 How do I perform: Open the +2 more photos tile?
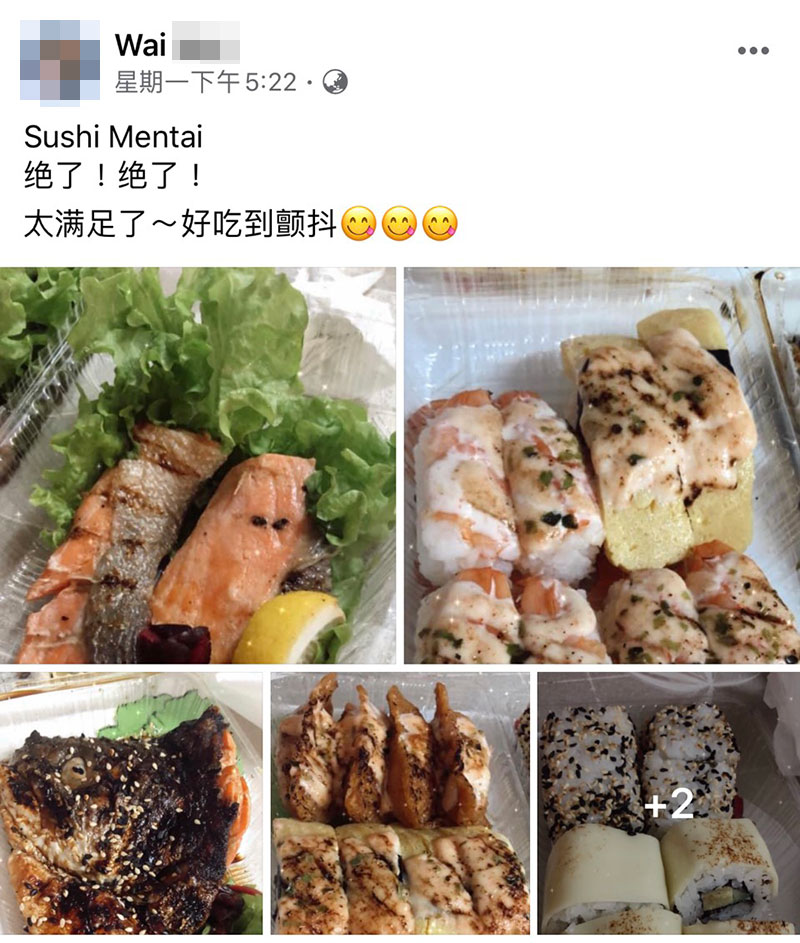pyautogui.click(x=668, y=803)
